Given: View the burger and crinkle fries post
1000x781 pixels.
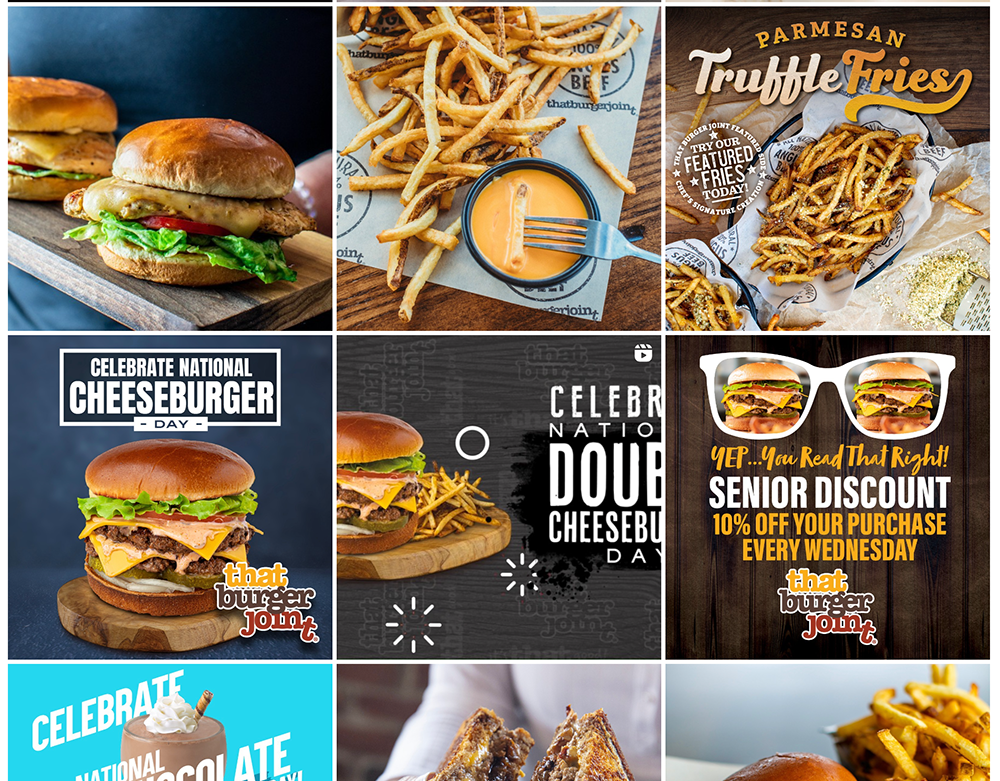Looking at the screenshot, I should [x=827, y=723].
